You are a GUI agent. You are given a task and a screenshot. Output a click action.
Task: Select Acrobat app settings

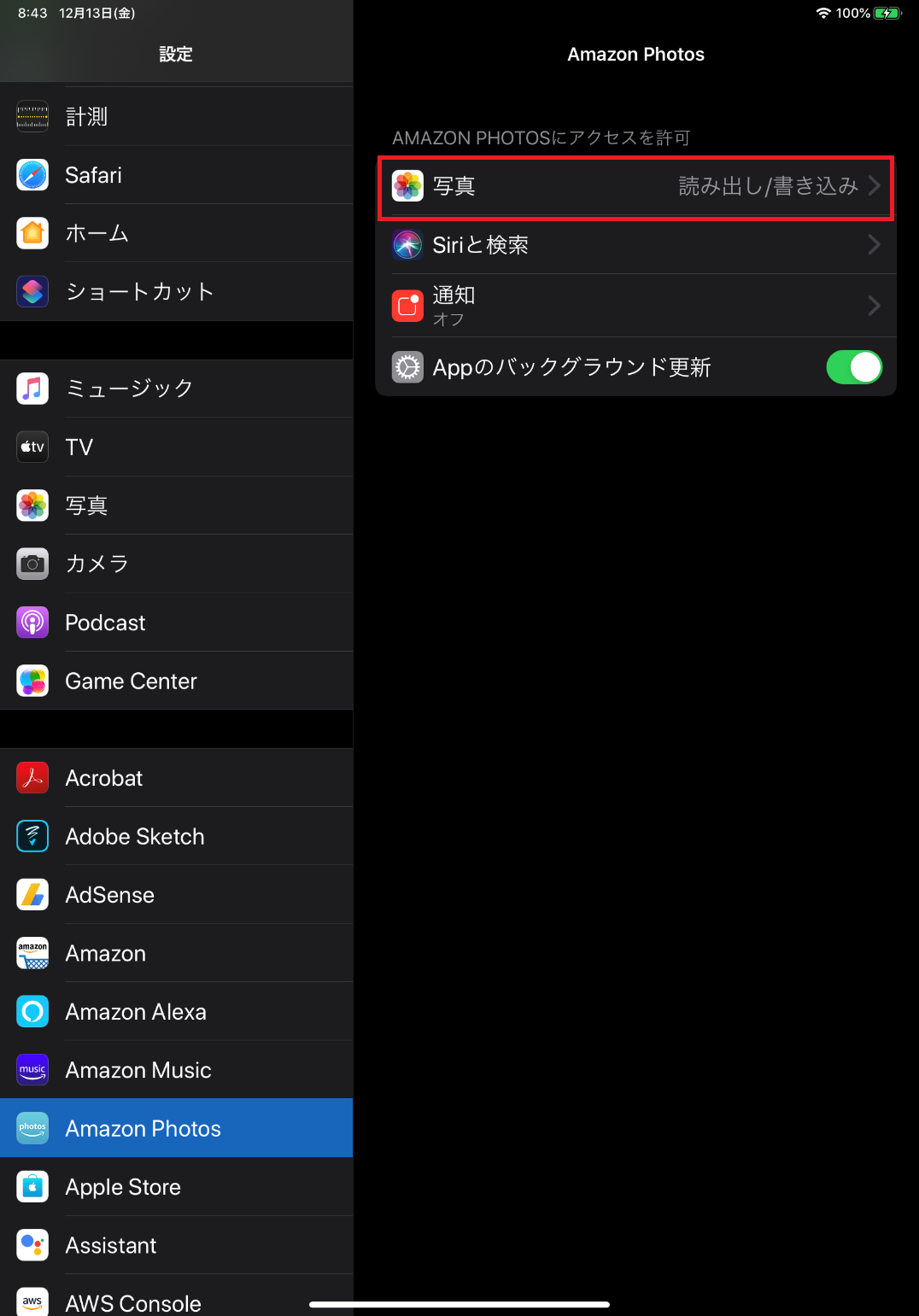[x=176, y=778]
